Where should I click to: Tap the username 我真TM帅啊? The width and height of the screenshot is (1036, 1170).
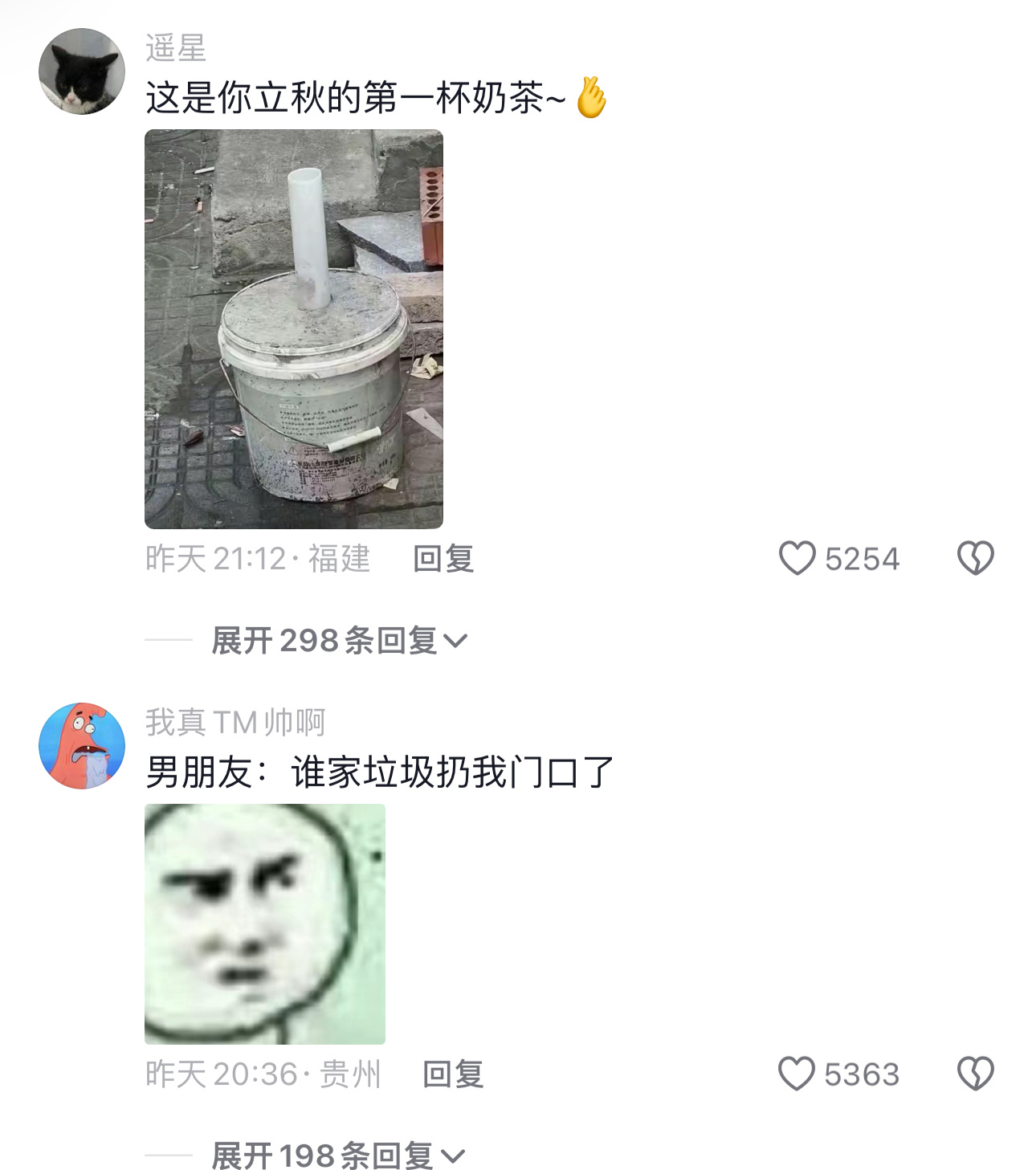coord(235,723)
